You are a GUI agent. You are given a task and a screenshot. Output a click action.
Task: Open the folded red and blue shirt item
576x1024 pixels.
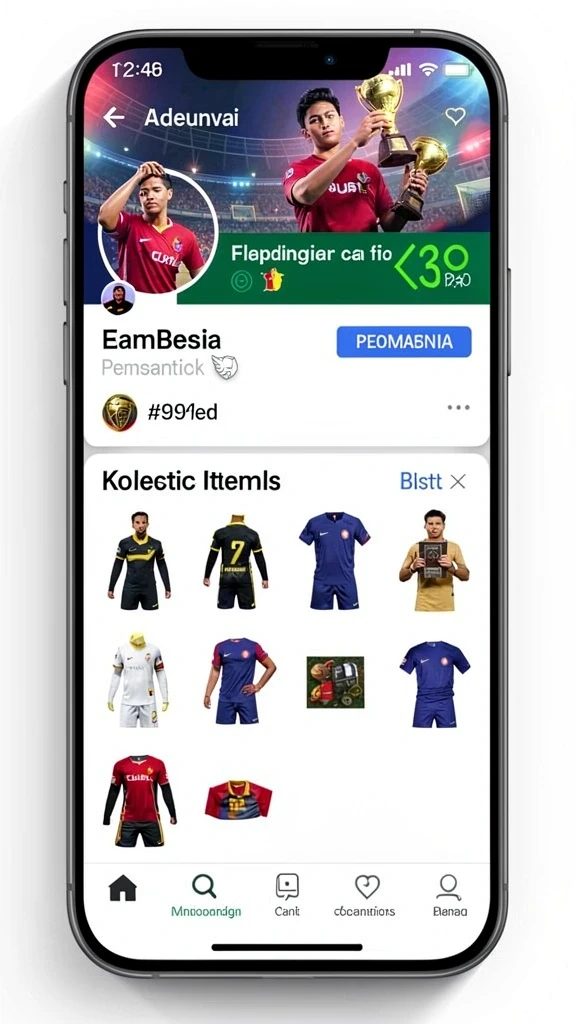pos(238,800)
